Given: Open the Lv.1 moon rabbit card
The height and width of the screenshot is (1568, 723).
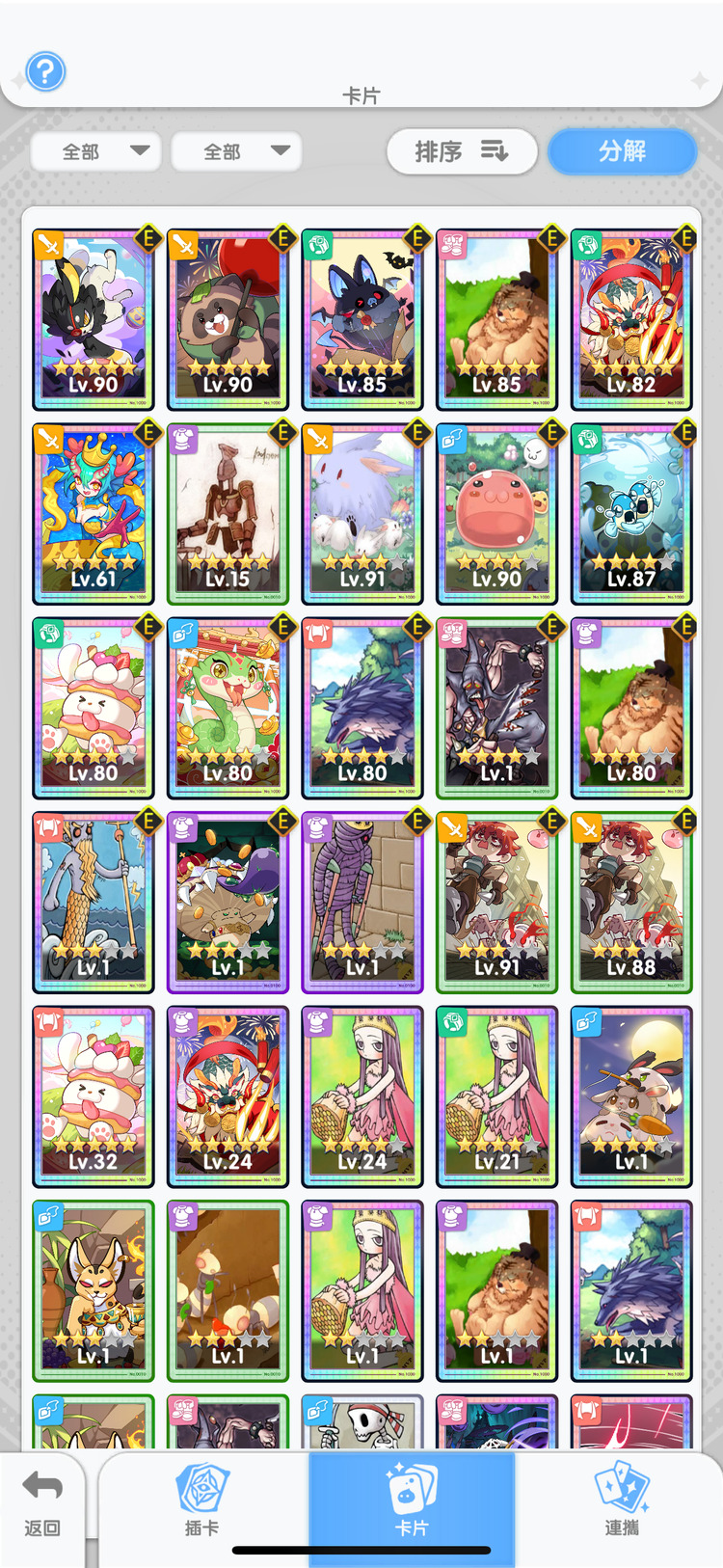Looking at the screenshot, I should pos(631,1096).
